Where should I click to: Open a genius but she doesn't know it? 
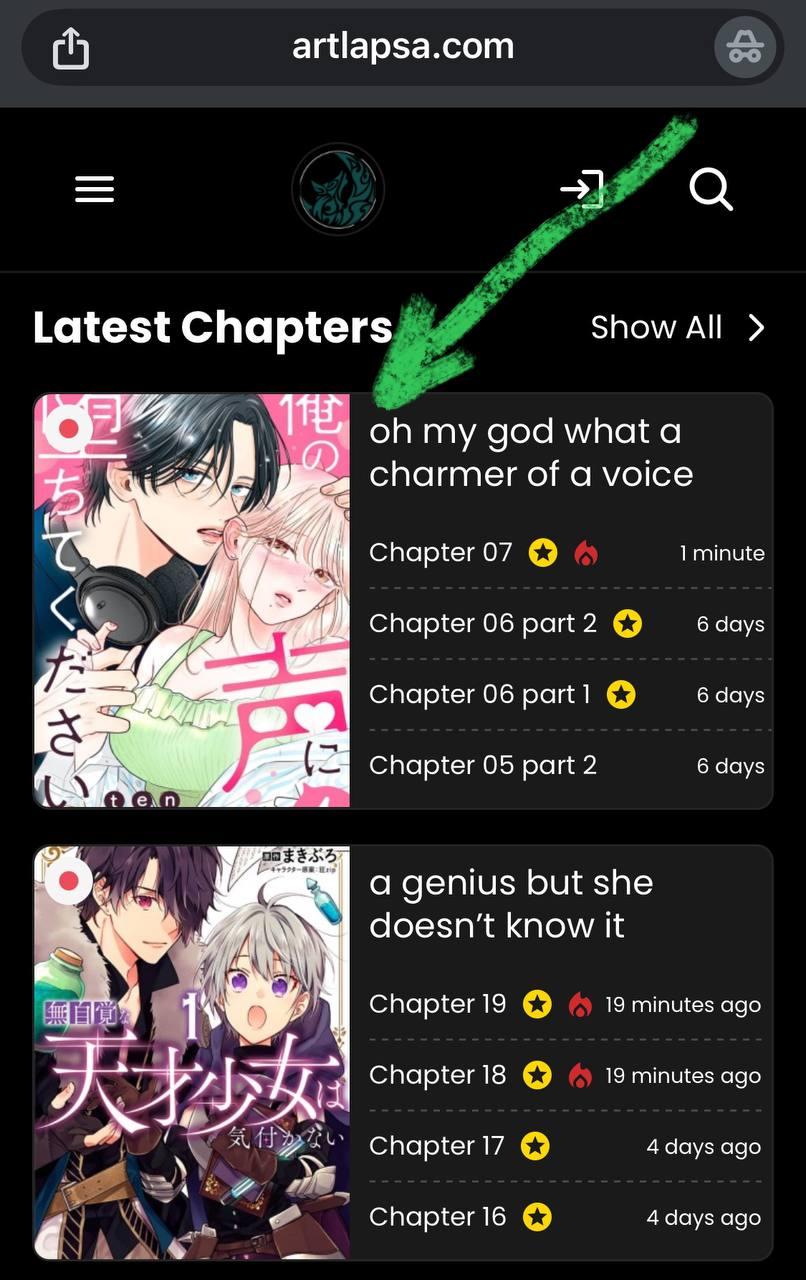(x=510, y=904)
